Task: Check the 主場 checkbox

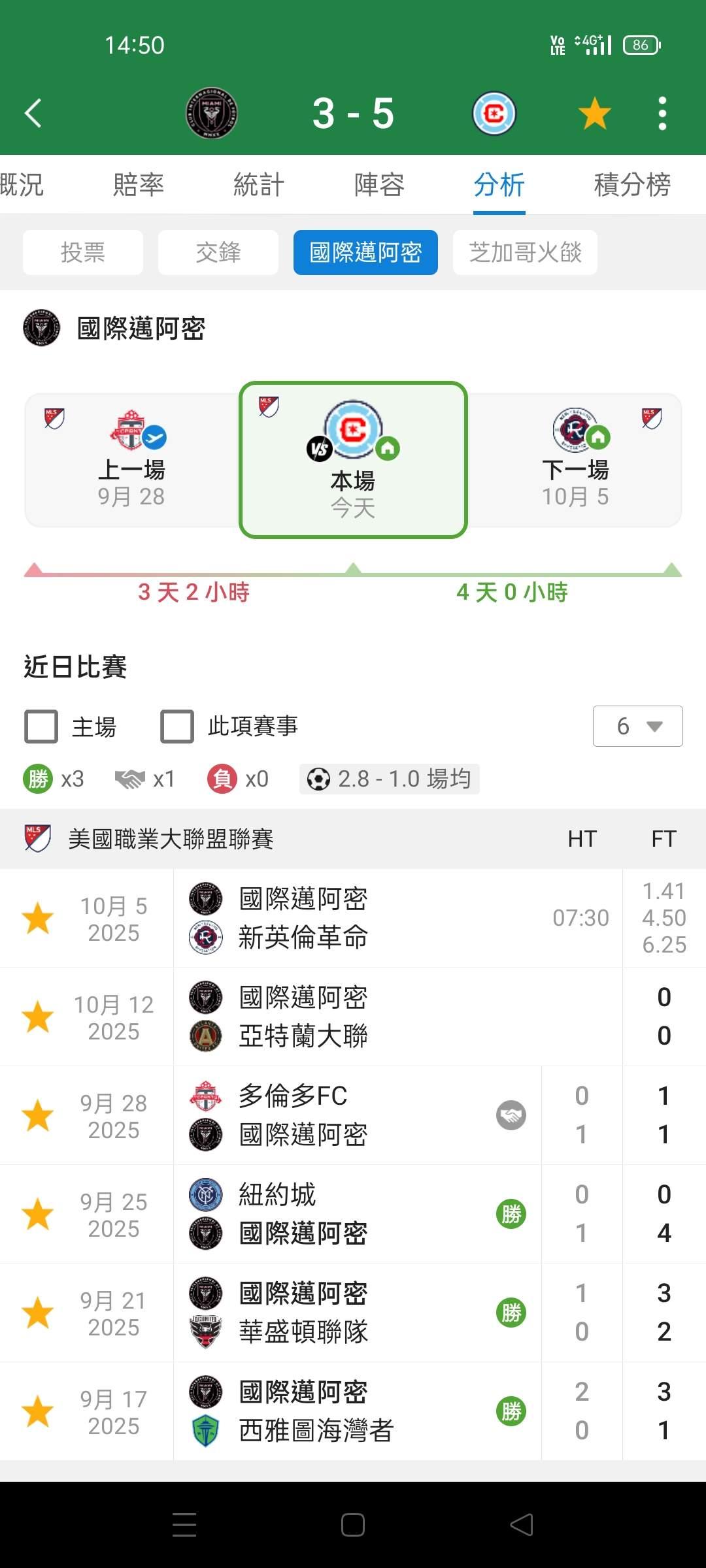Action: (x=41, y=727)
